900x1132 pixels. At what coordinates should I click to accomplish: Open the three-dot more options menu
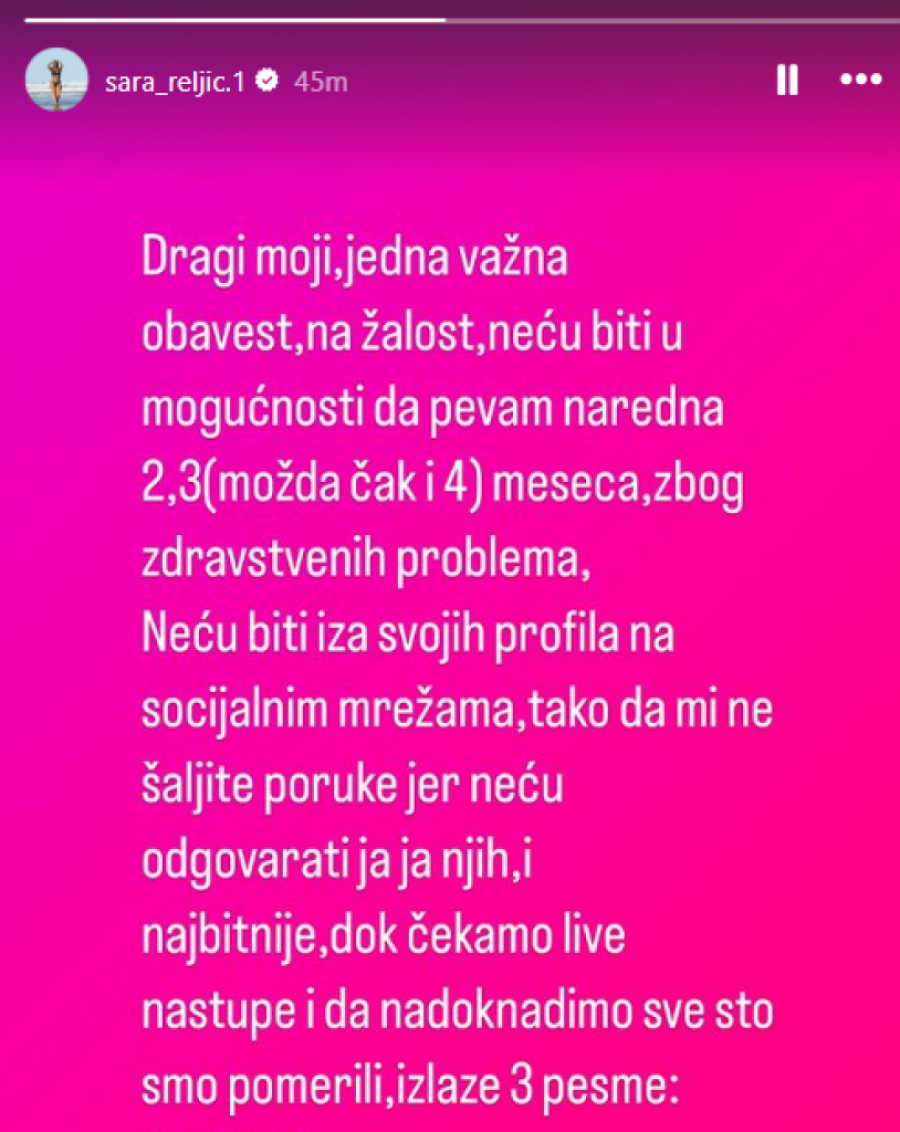tap(860, 80)
